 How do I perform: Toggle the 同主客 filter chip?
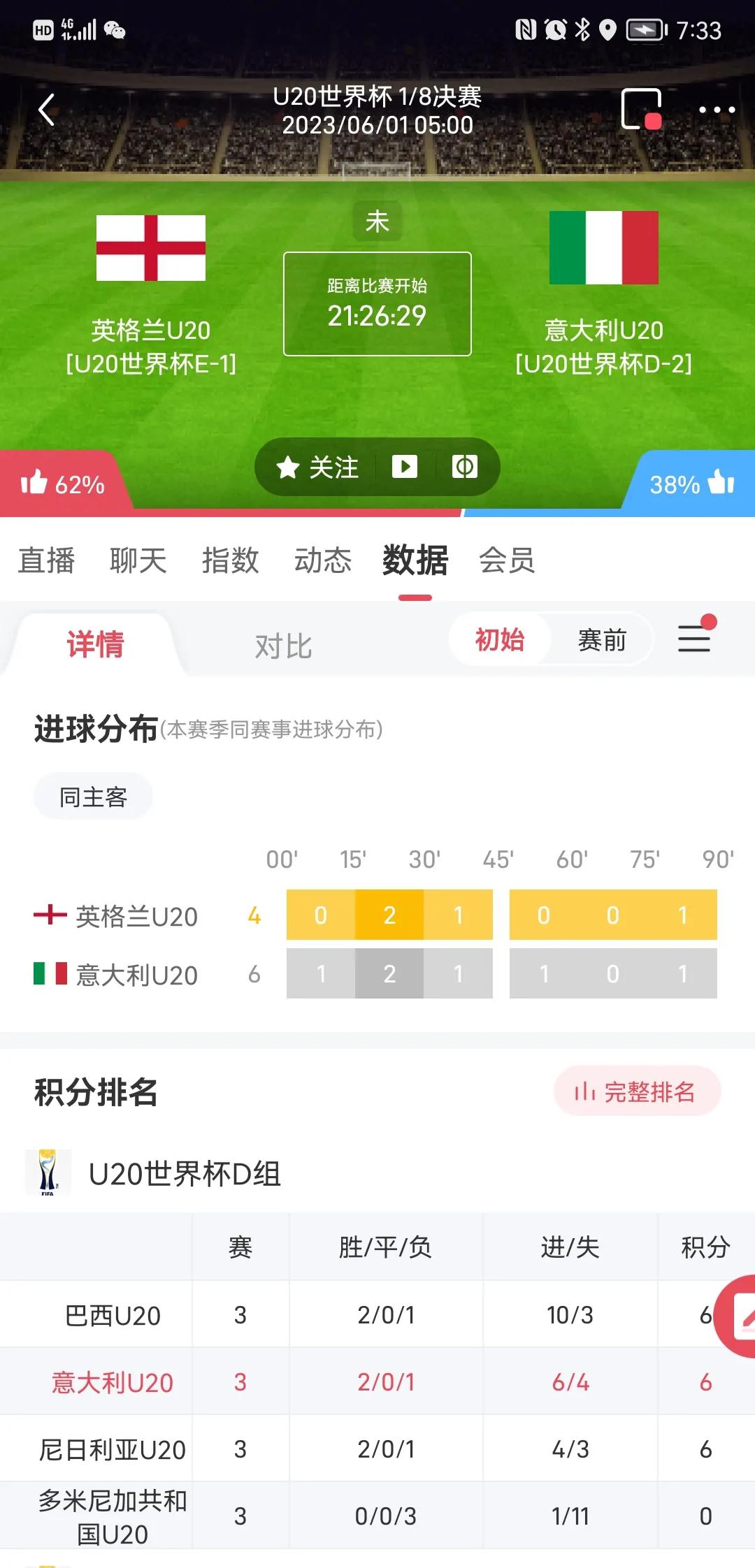(x=92, y=796)
